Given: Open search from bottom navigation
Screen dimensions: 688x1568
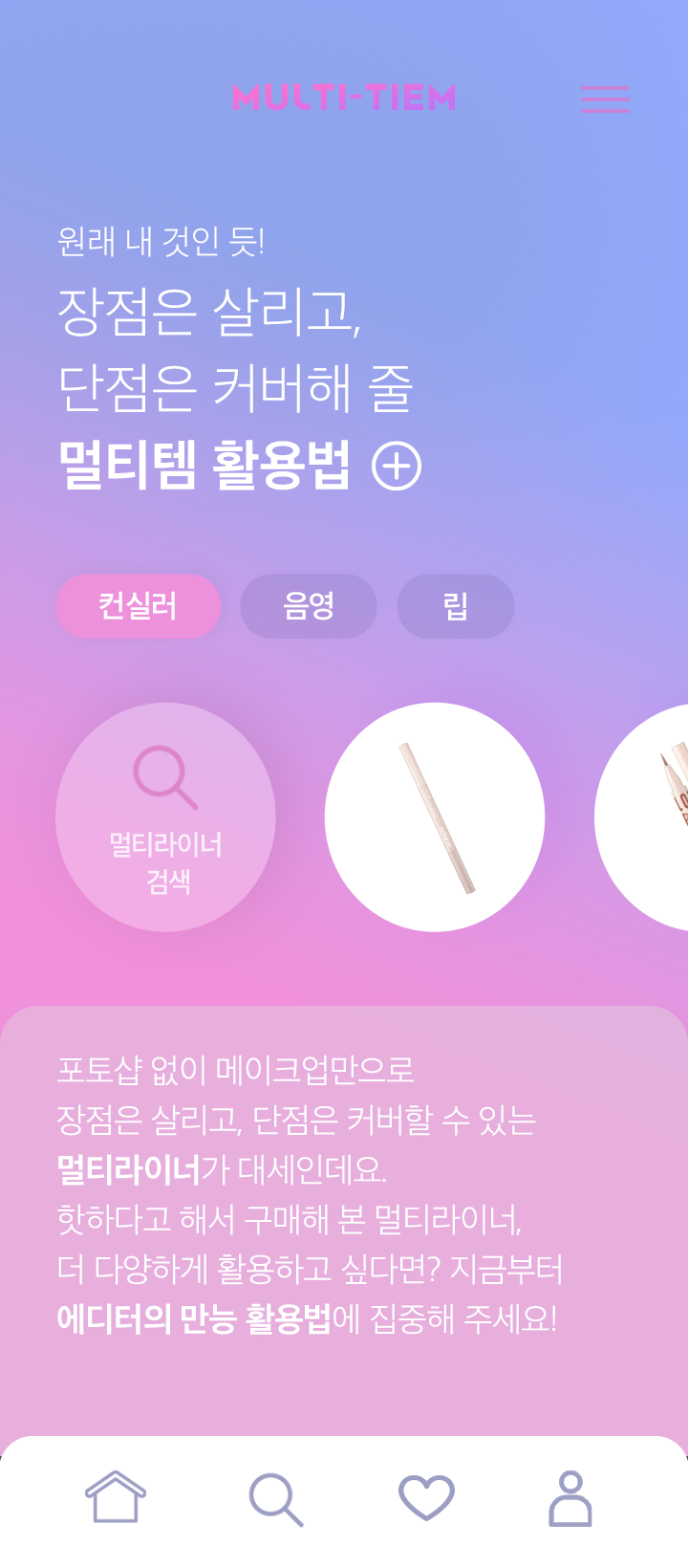Looking at the screenshot, I should click(275, 1499).
